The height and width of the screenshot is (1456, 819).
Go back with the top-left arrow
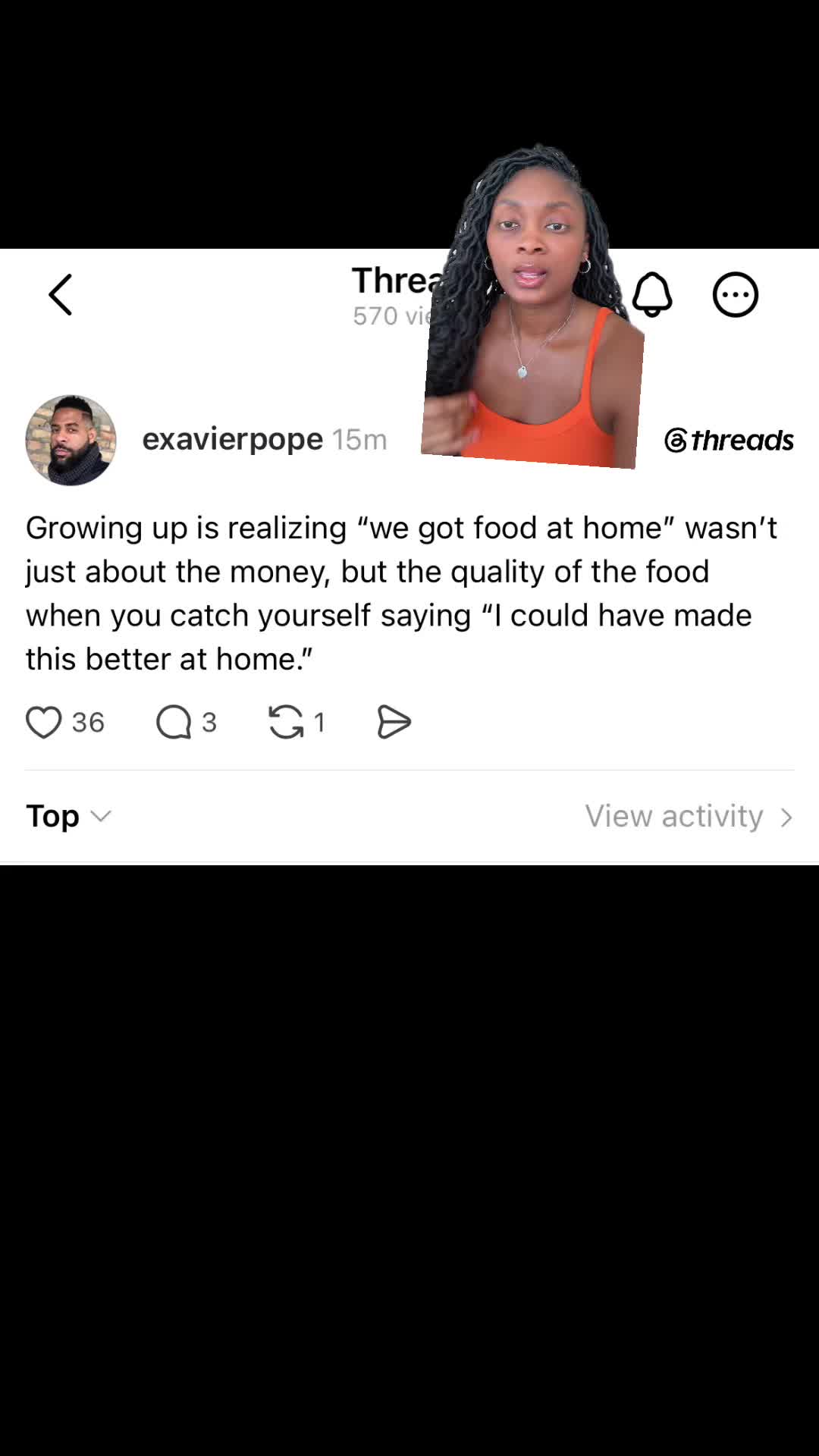(x=61, y=295)
